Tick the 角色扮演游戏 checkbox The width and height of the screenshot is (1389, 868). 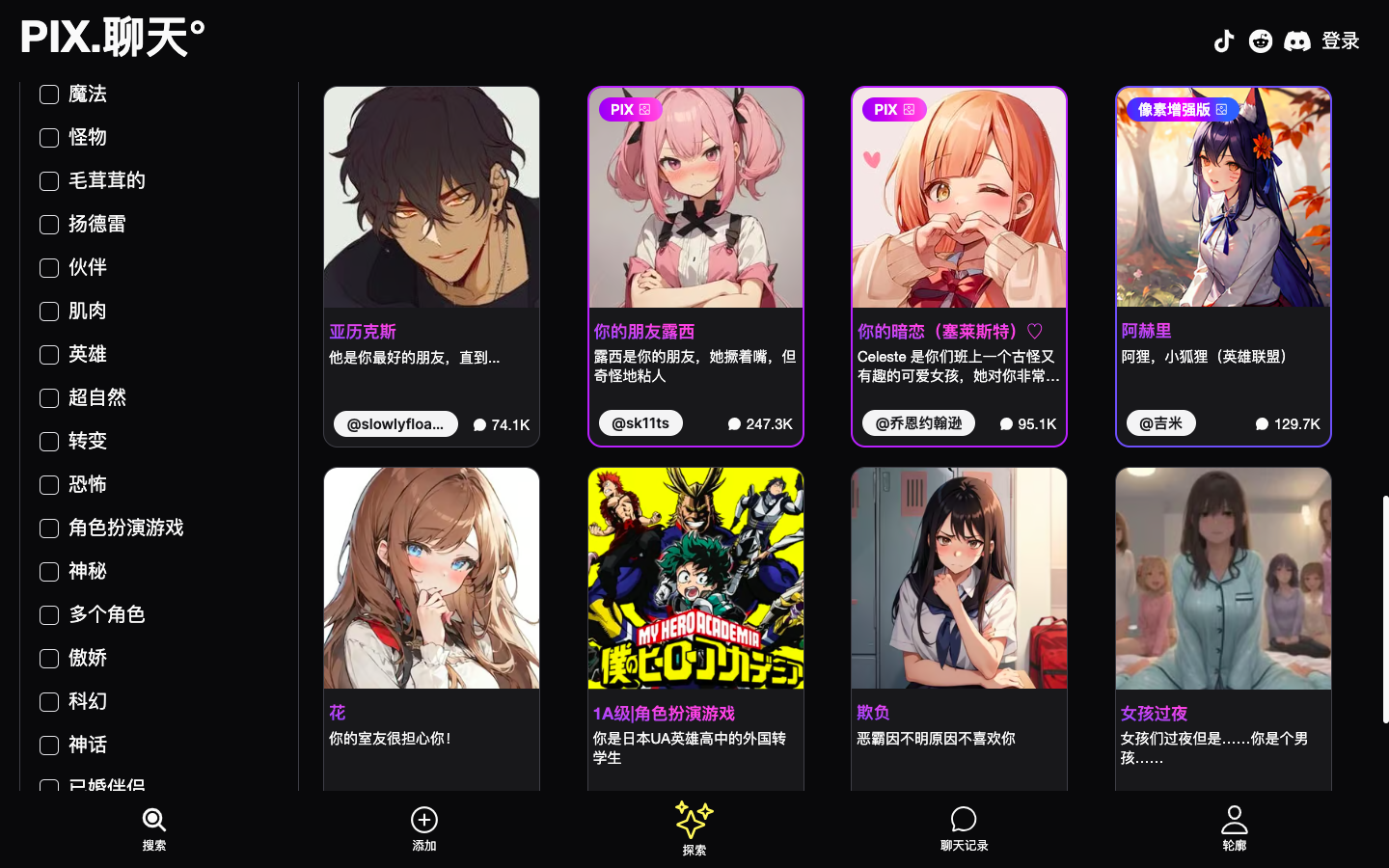pos(49,528)
